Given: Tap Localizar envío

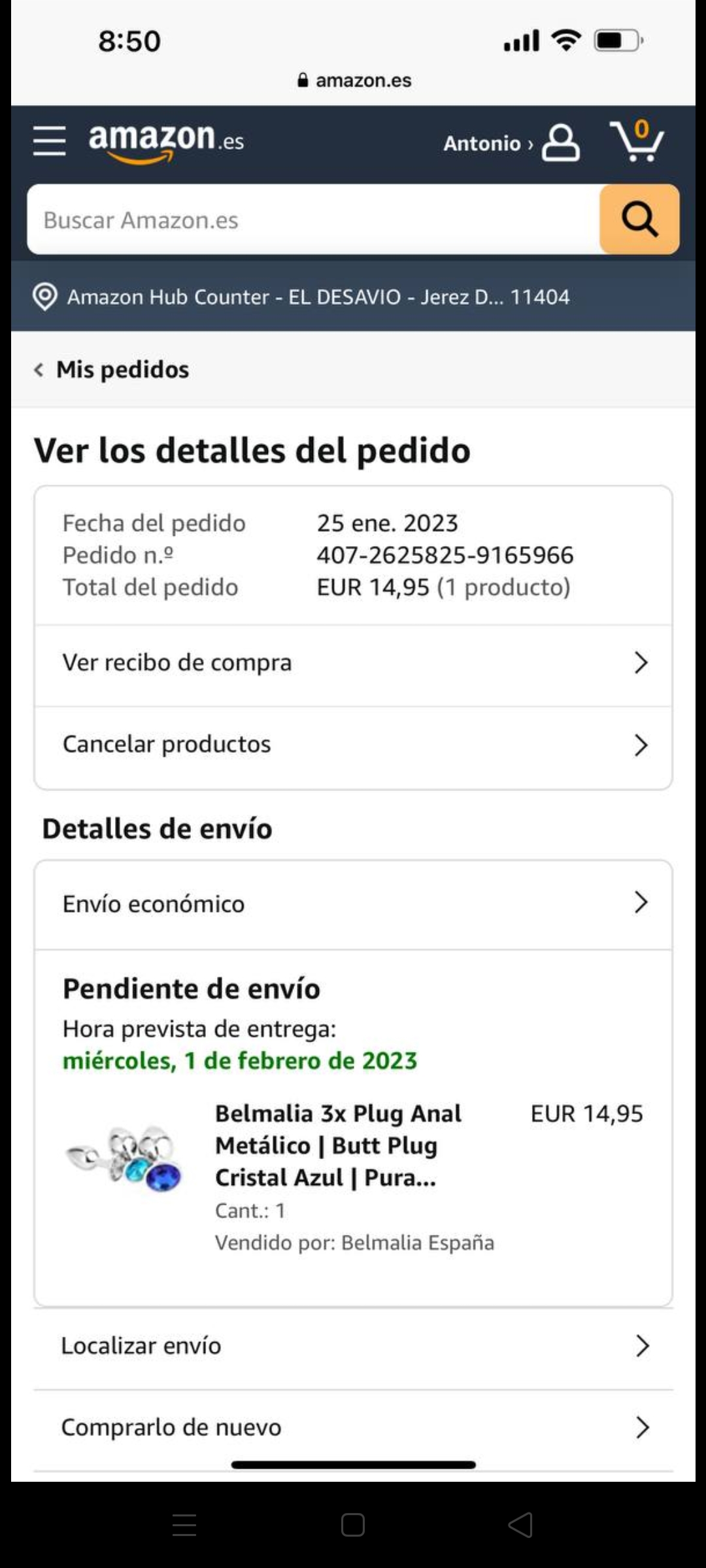Looking at the screenshot, I should coord(353,1346).
